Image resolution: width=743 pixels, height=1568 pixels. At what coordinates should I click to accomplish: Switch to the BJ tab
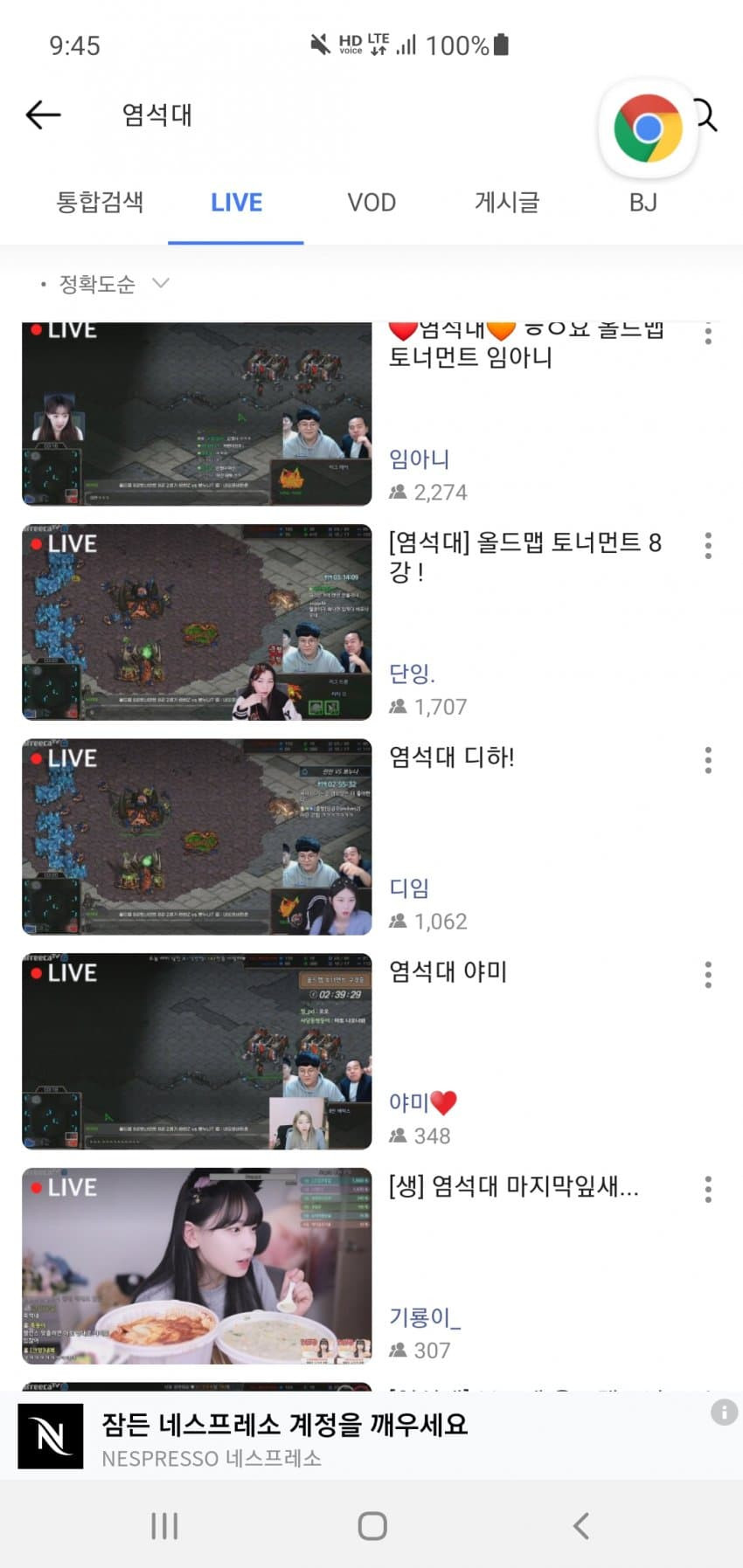tap(642, 203)
